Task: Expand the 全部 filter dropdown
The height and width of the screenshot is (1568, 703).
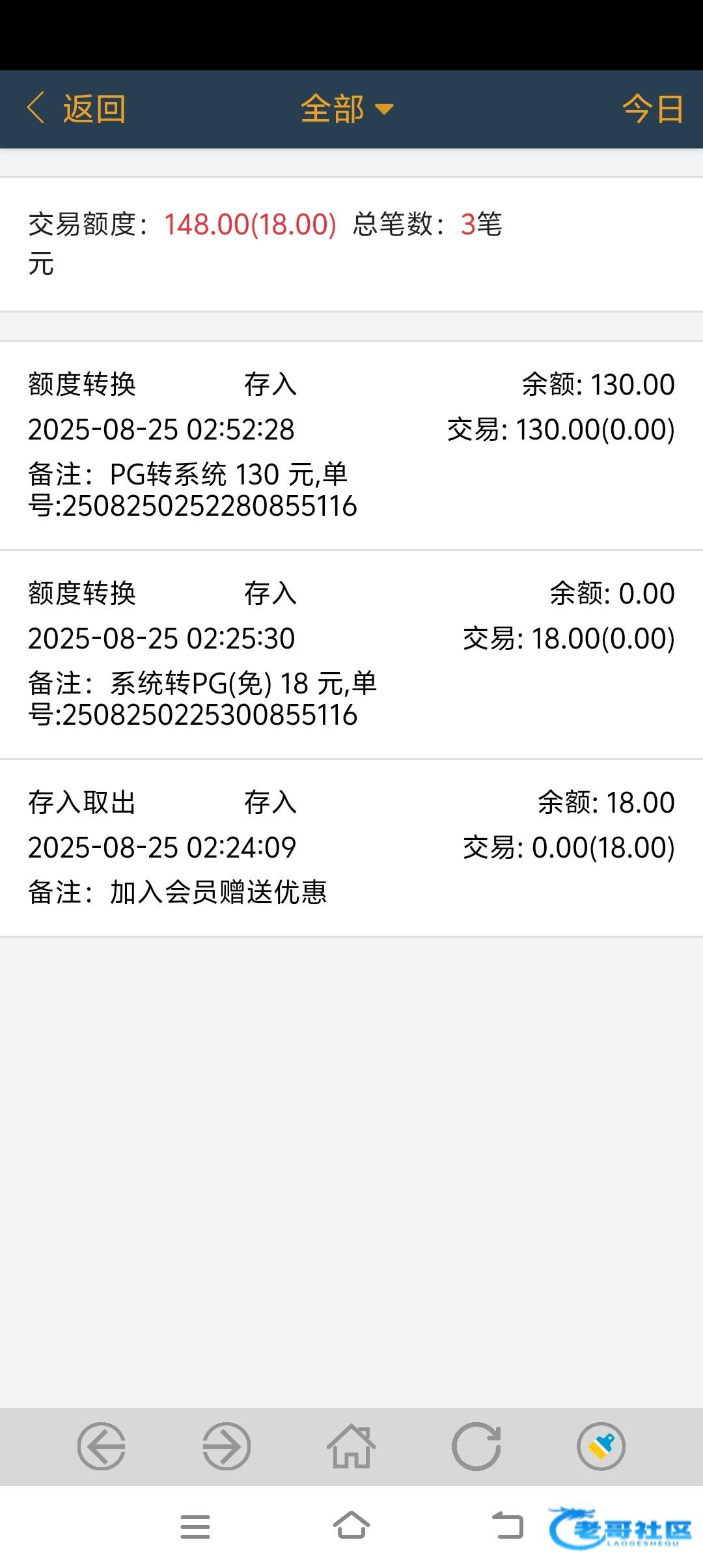Action: [347, 109]
